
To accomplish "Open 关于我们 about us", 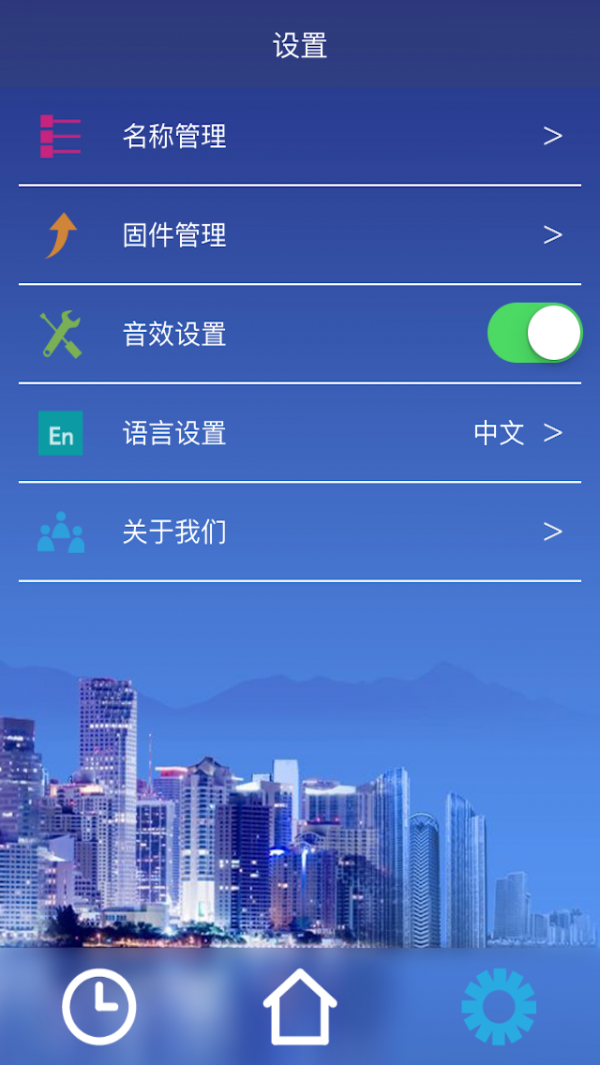I will (x=300, y=532).
